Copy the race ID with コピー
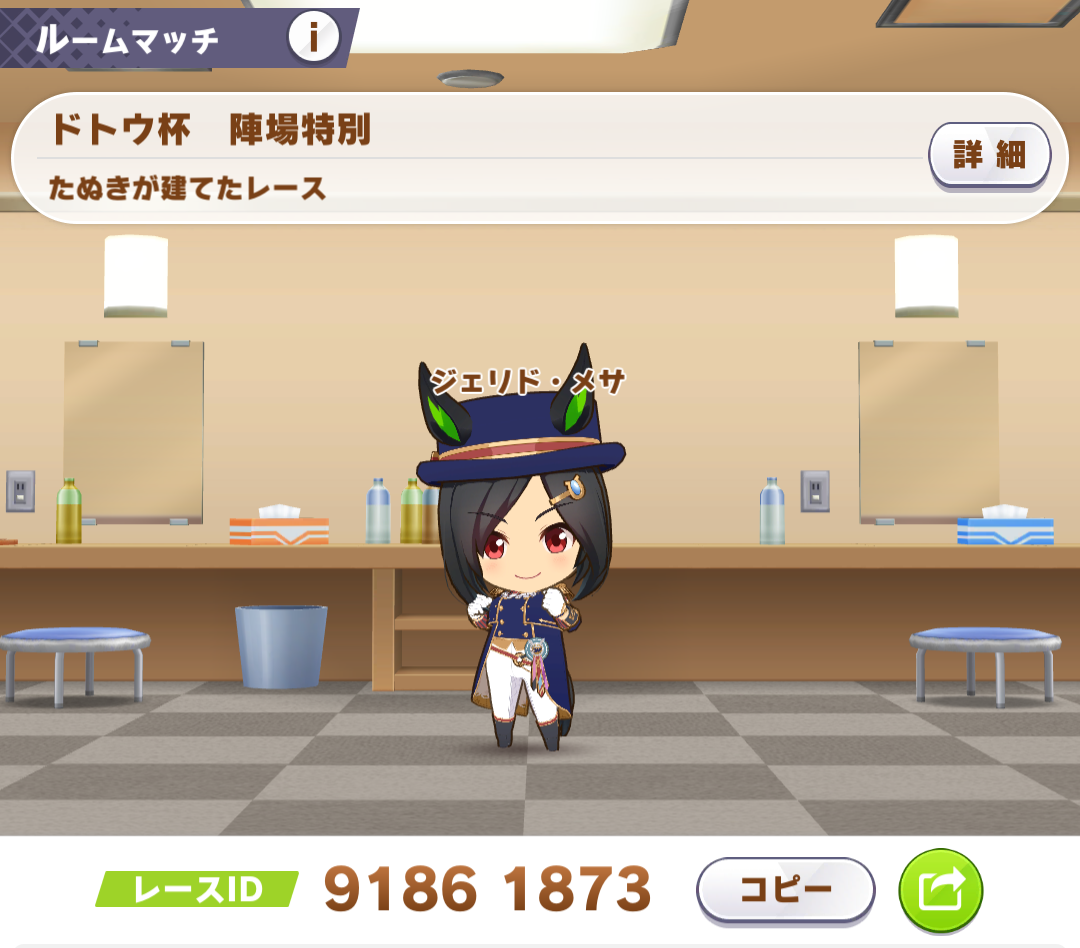 (x=785, y=888)
